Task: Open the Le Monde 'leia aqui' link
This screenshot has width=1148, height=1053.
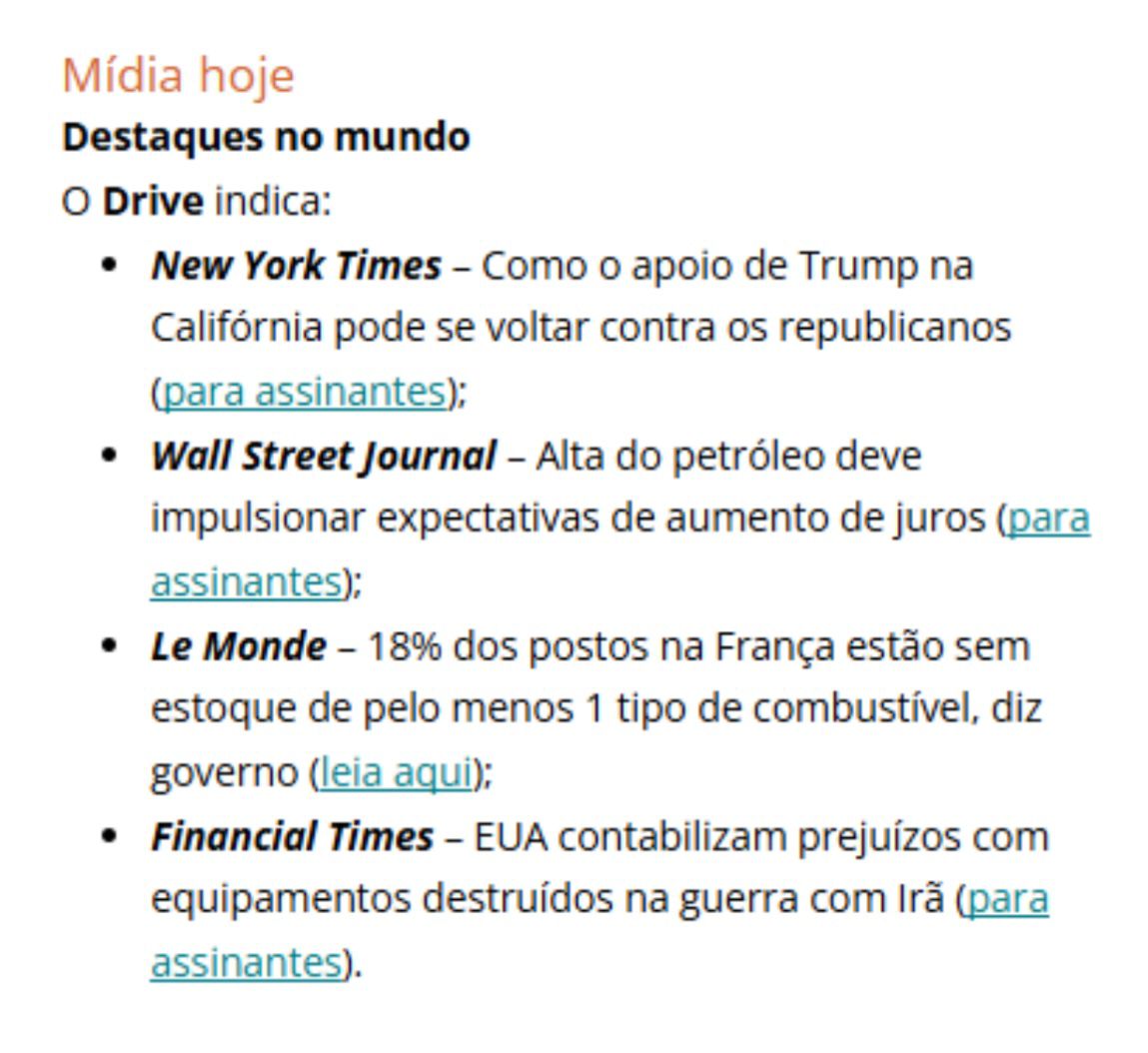Action: point(395,772)
